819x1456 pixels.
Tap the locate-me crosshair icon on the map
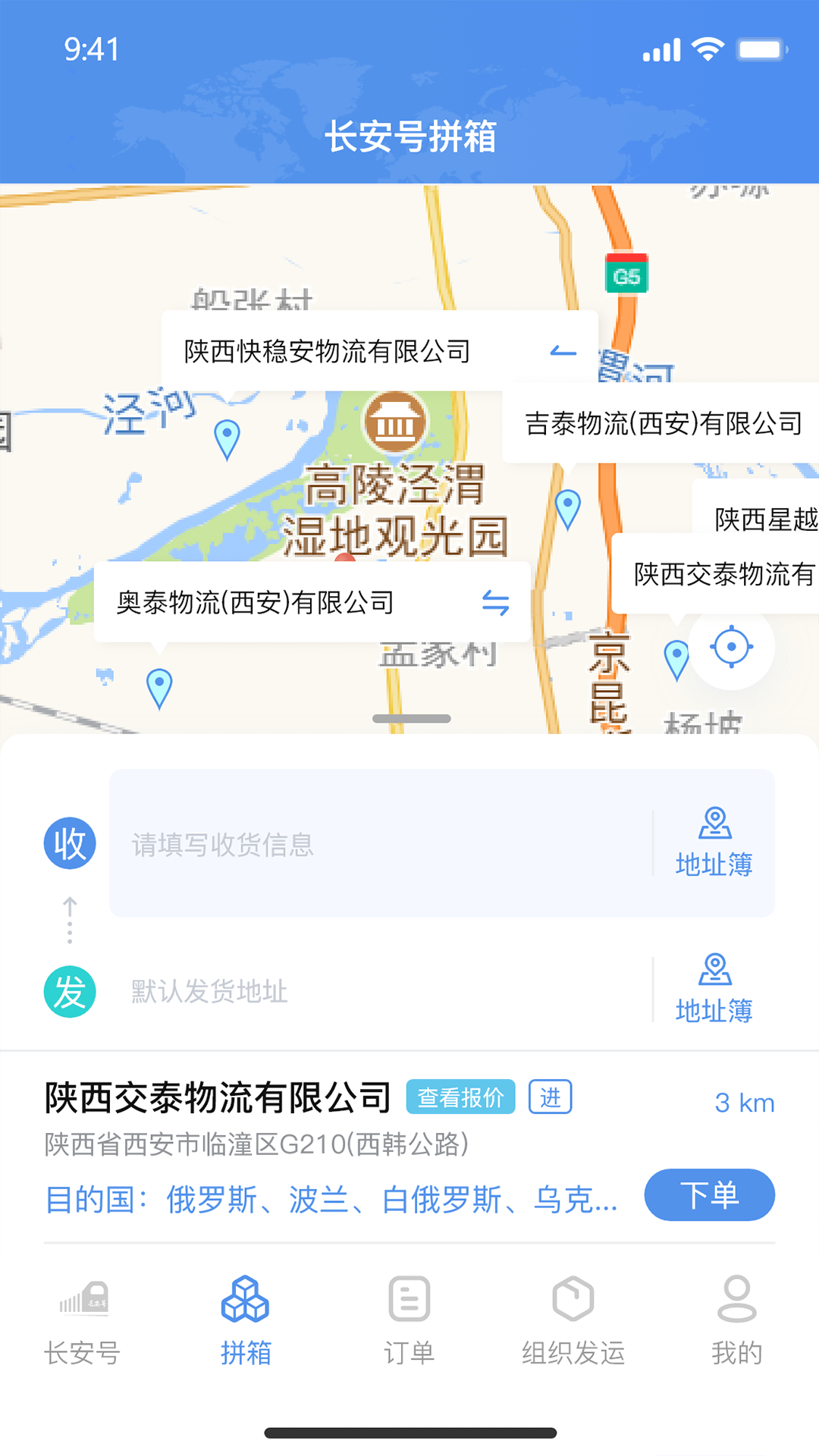pyautogui.click(x=731, y=646)
